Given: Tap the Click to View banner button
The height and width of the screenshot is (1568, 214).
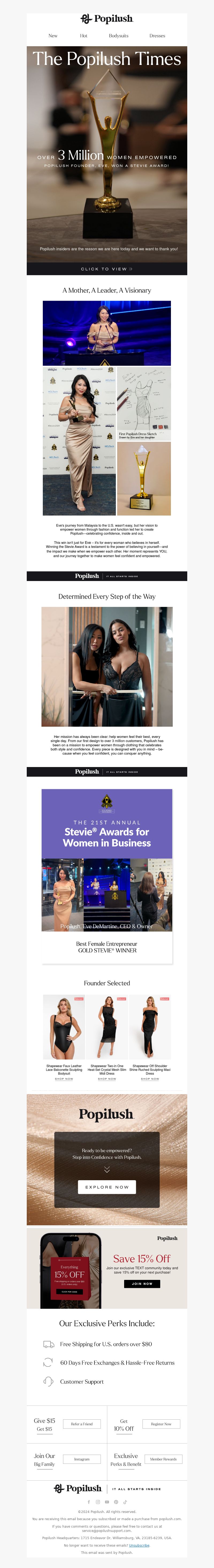Looking at the screenshot, I should [107, 268].
